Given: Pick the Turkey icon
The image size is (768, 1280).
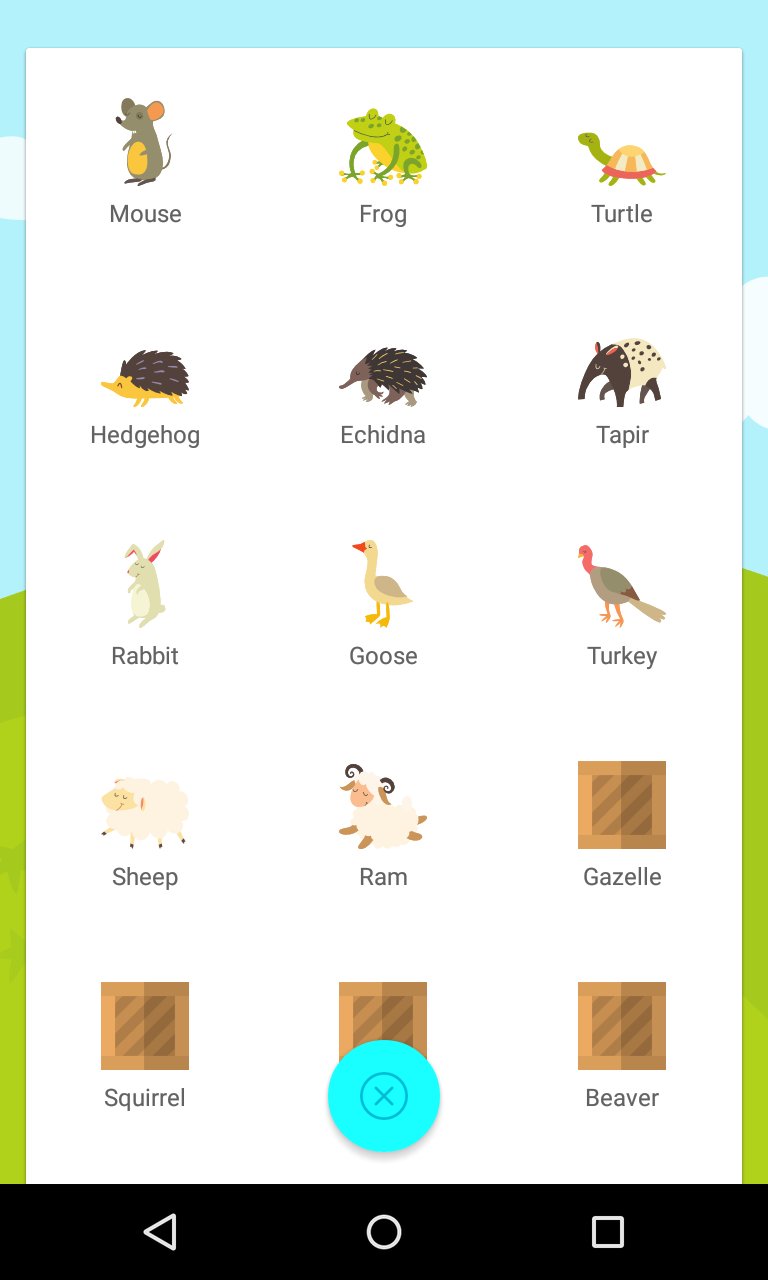Looking at the screenshot, I should point(621,585).
